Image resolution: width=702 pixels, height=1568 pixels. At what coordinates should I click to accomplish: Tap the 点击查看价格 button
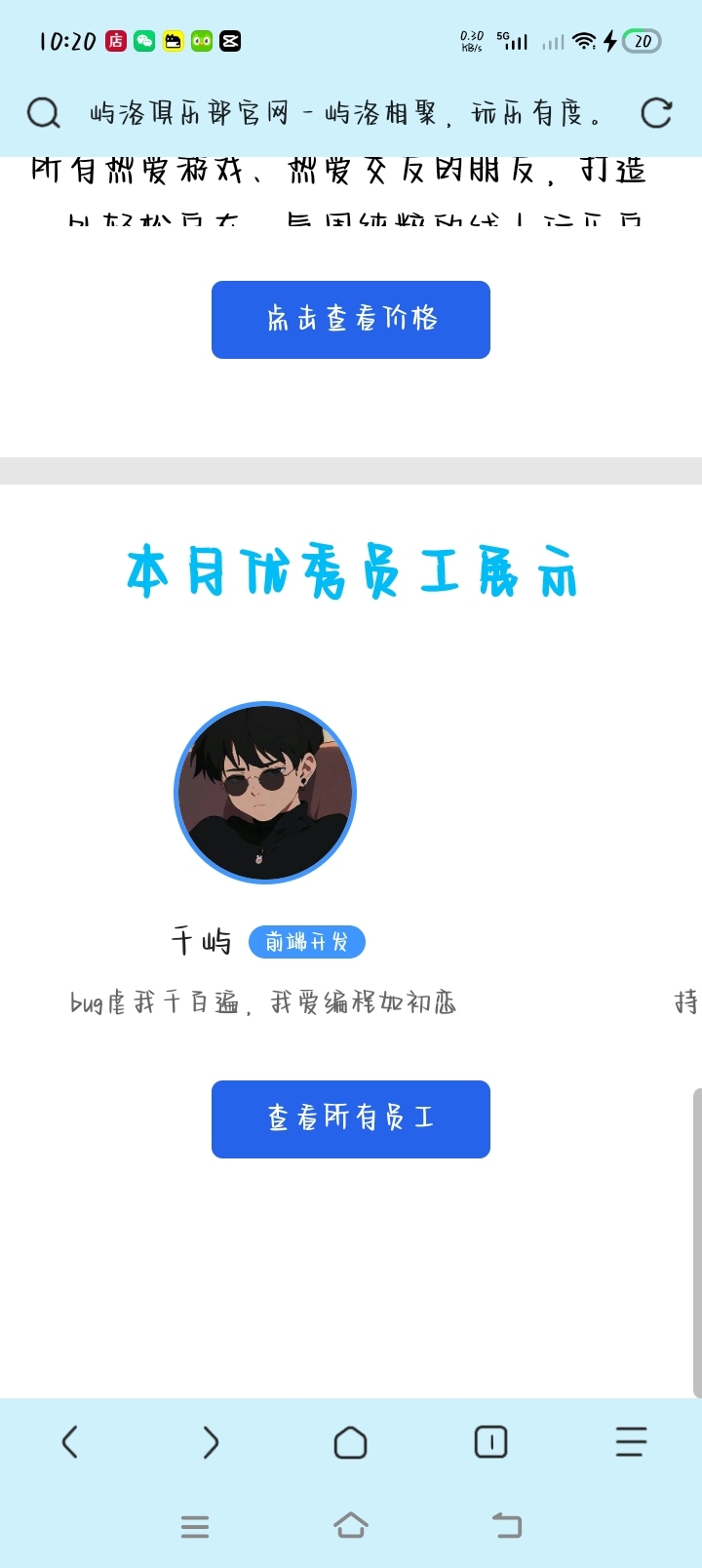point(351,320)
